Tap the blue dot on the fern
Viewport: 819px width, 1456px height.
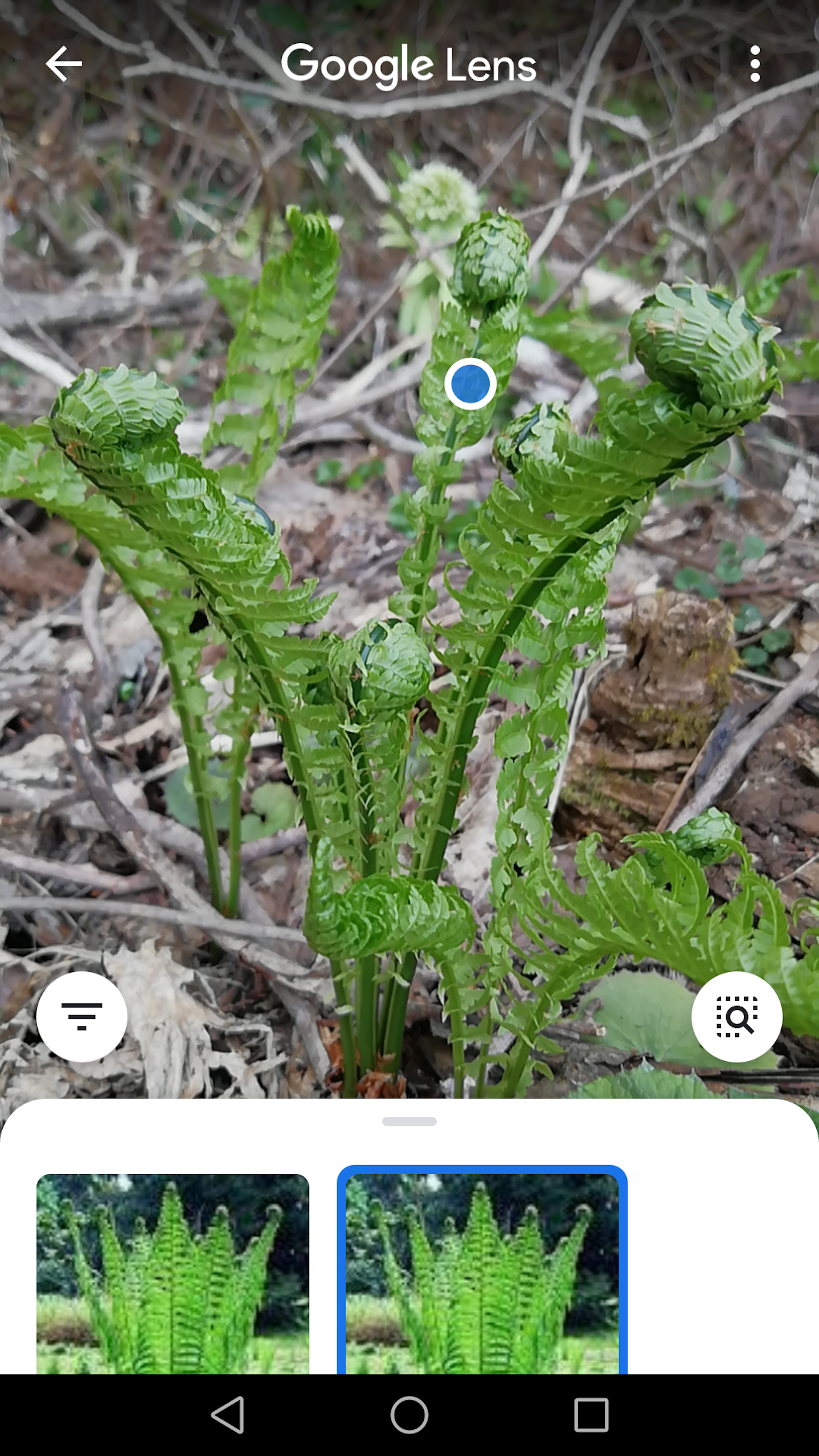coord(470,384)
